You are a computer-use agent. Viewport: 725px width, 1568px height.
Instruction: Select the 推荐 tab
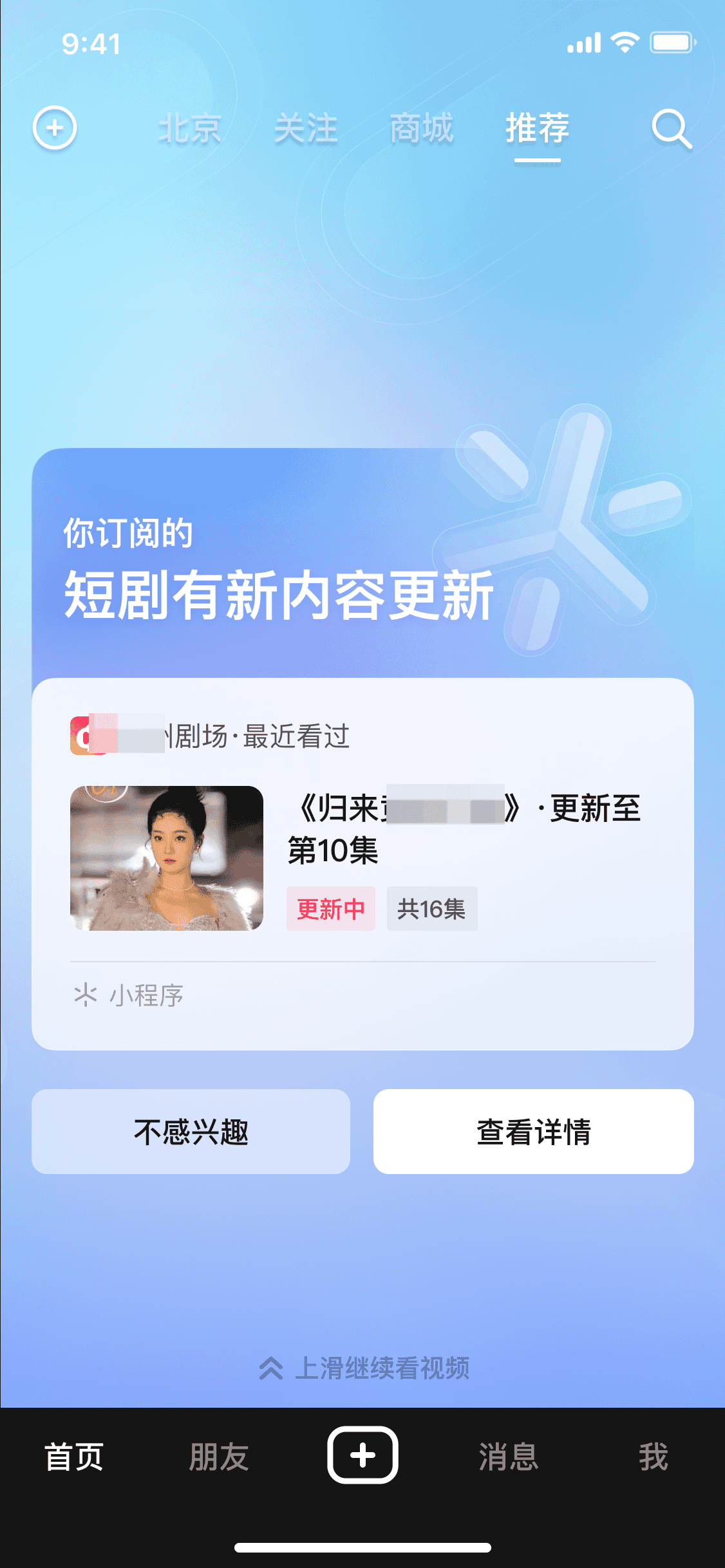pos(538,128)
